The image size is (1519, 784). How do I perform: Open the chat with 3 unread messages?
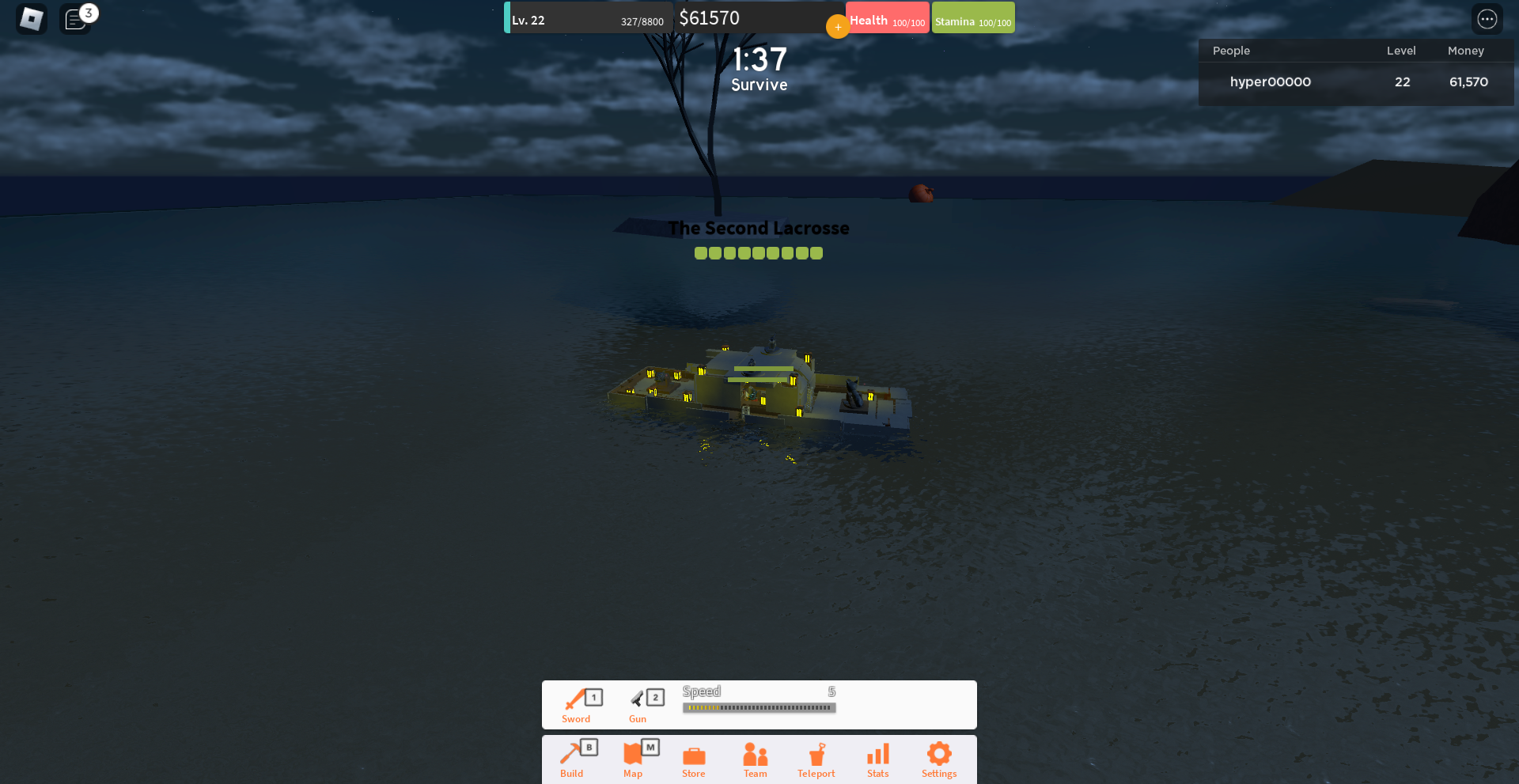(76, 19)
